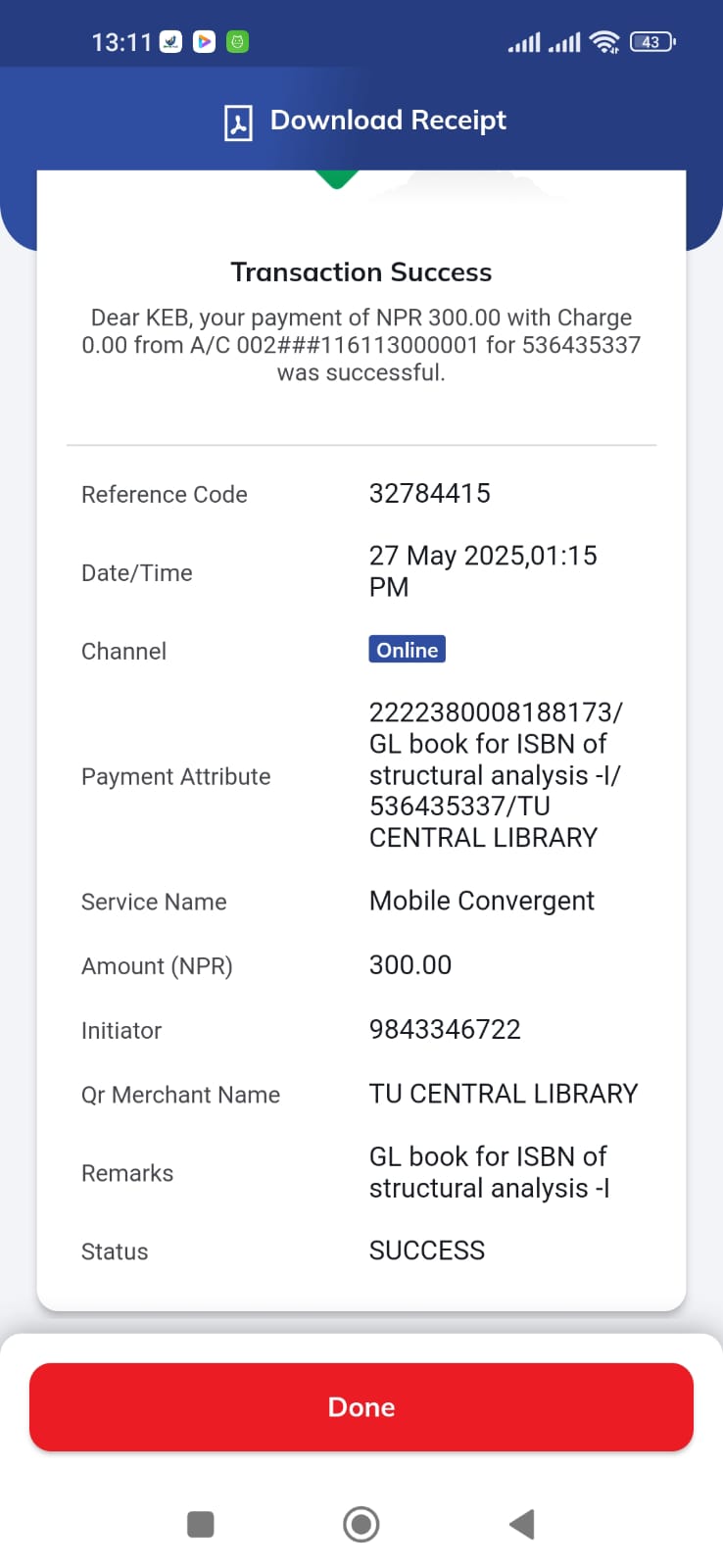Open the recent apps overview
Screen dimensions: 723x1568
[x=200, y=1524]
